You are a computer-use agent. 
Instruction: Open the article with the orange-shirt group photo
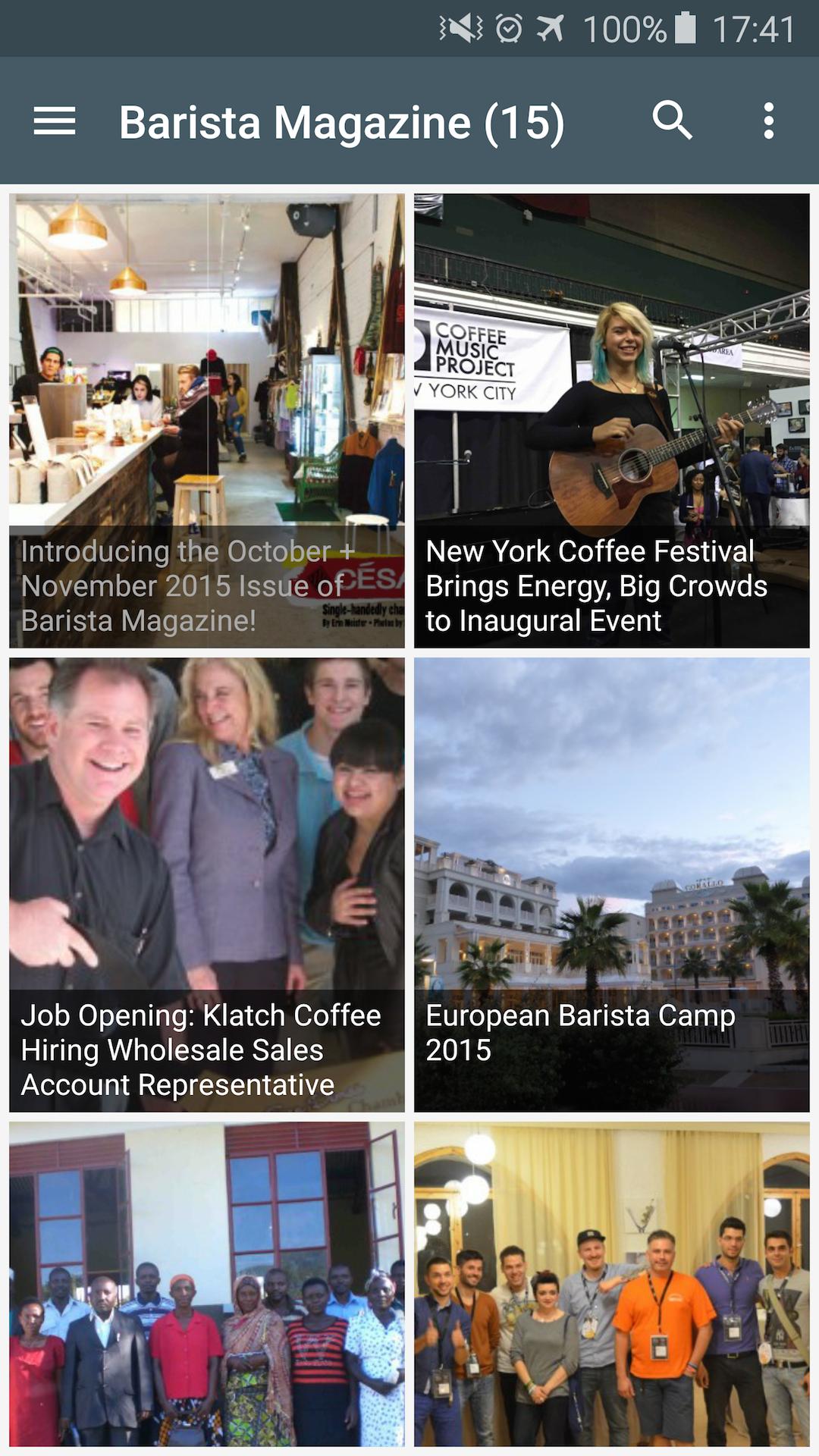[611, 1283]
